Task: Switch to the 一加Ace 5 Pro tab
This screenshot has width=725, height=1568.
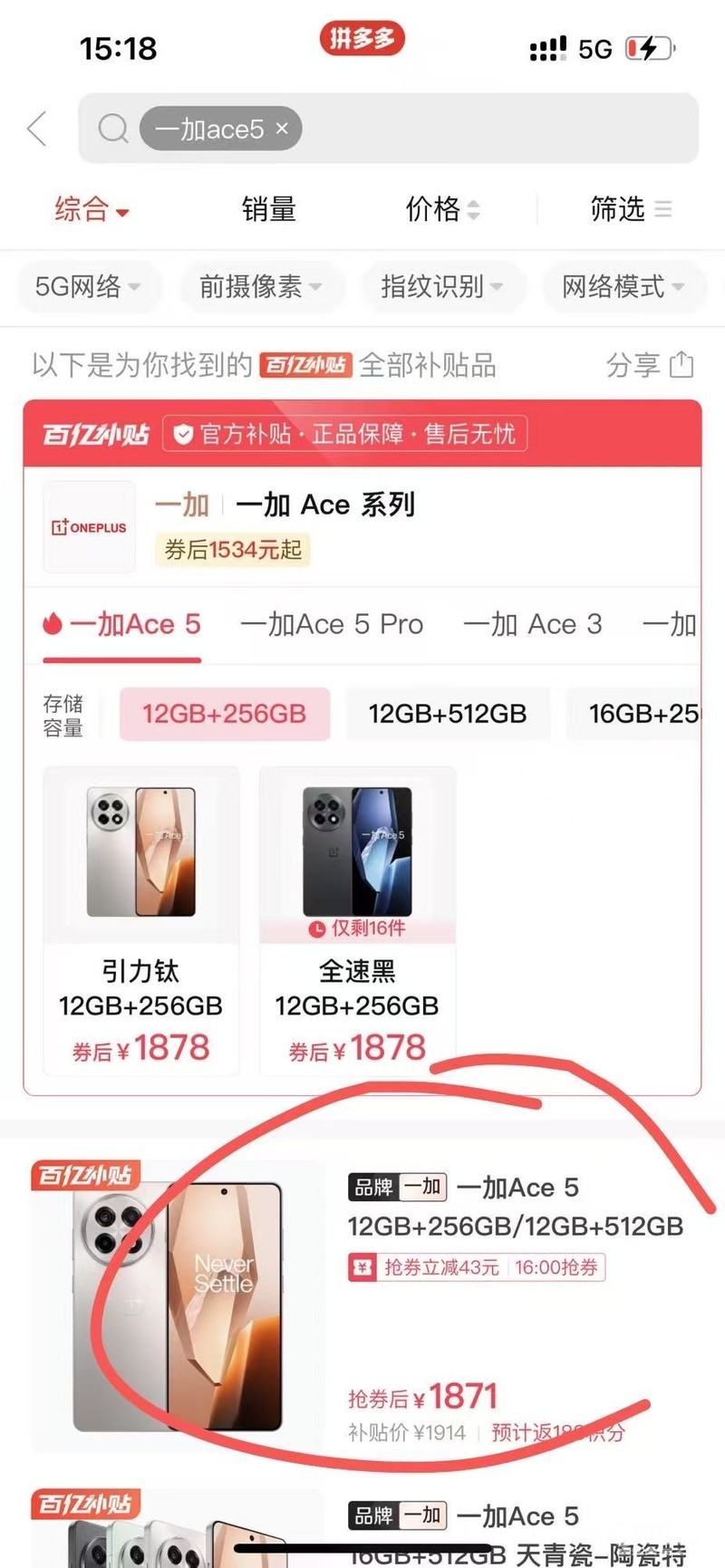Action: (332, 624)
